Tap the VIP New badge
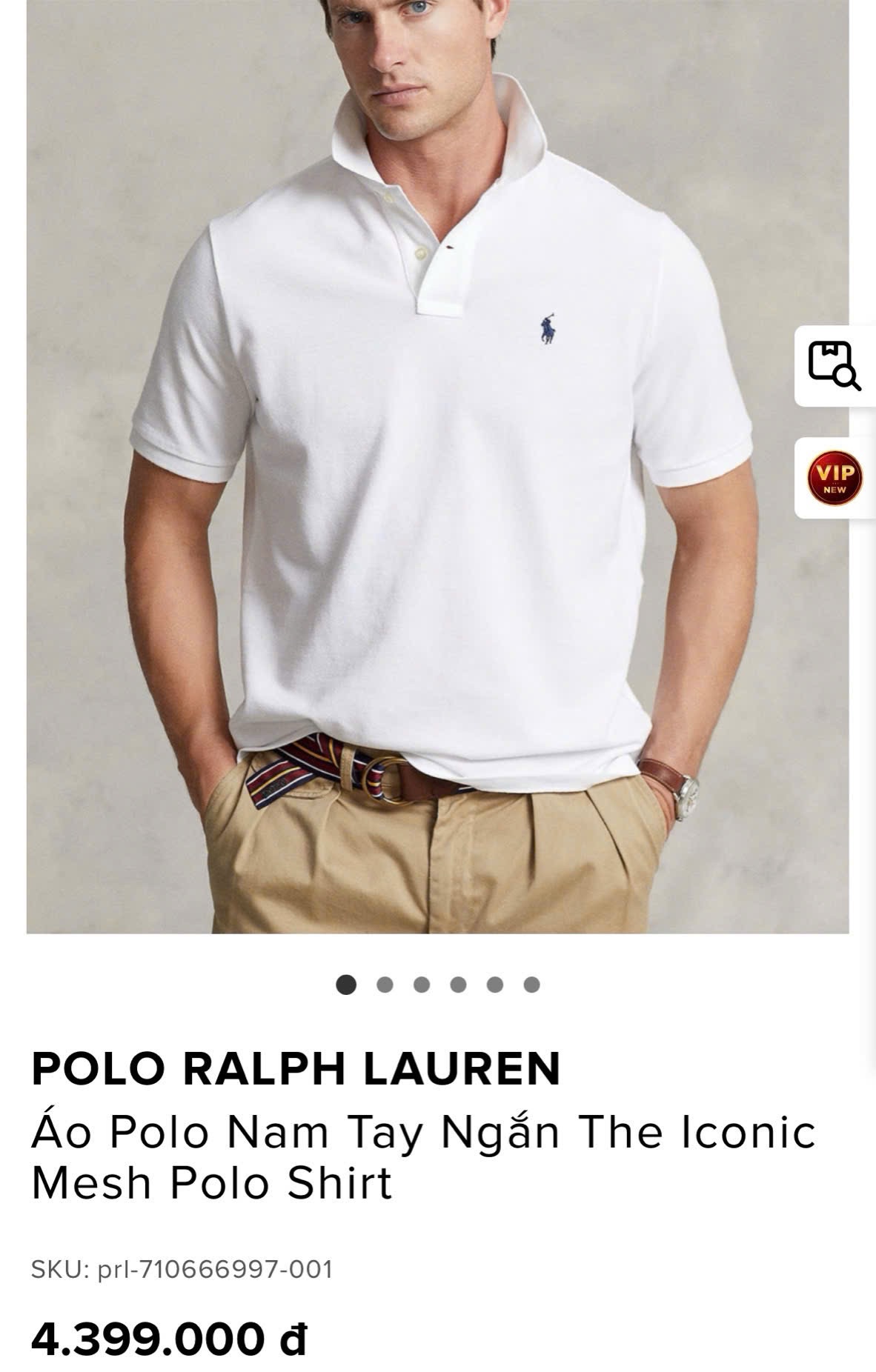876x1372 pixels. (834, 478)
